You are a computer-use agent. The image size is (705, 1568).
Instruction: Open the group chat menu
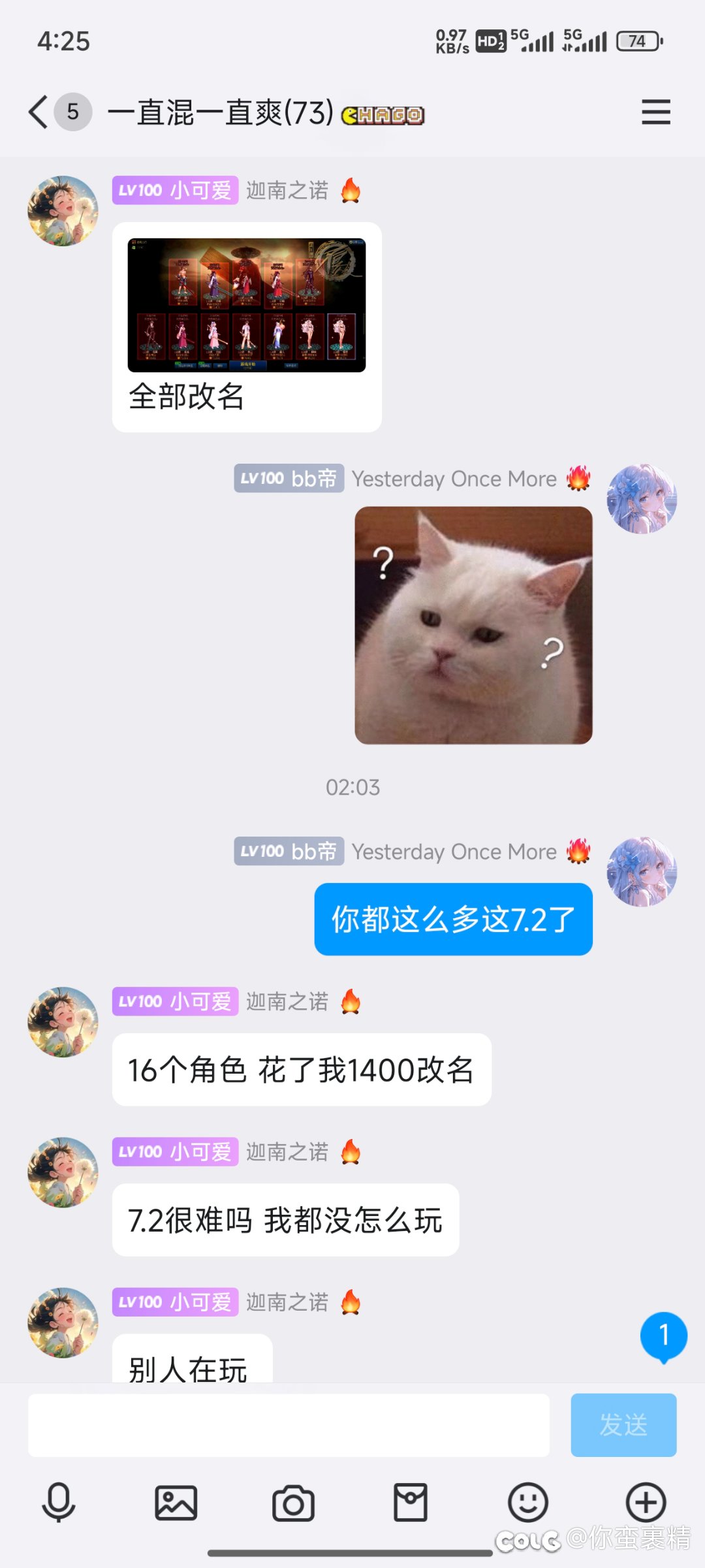[655, 112]
